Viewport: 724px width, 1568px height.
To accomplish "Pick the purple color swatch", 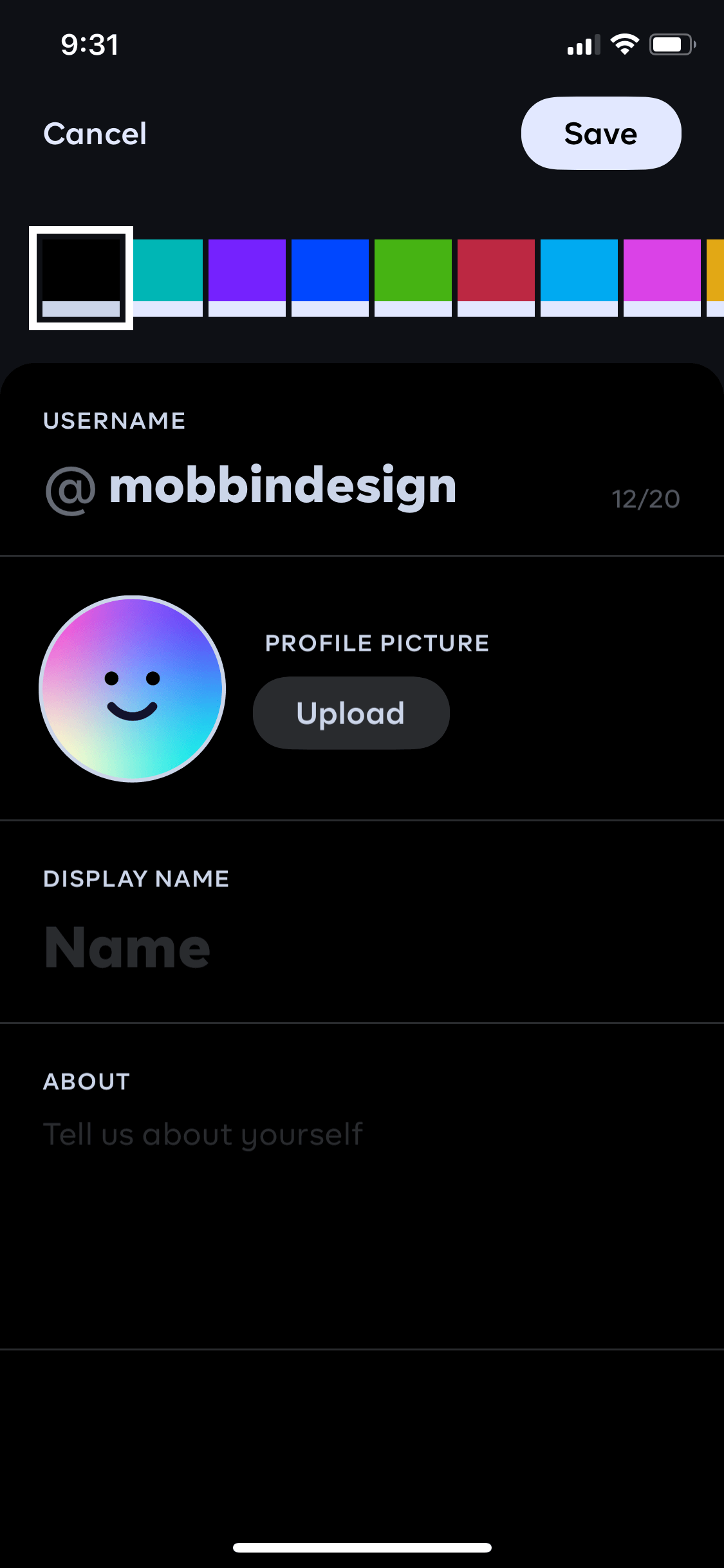I will [x=247, y=278].
